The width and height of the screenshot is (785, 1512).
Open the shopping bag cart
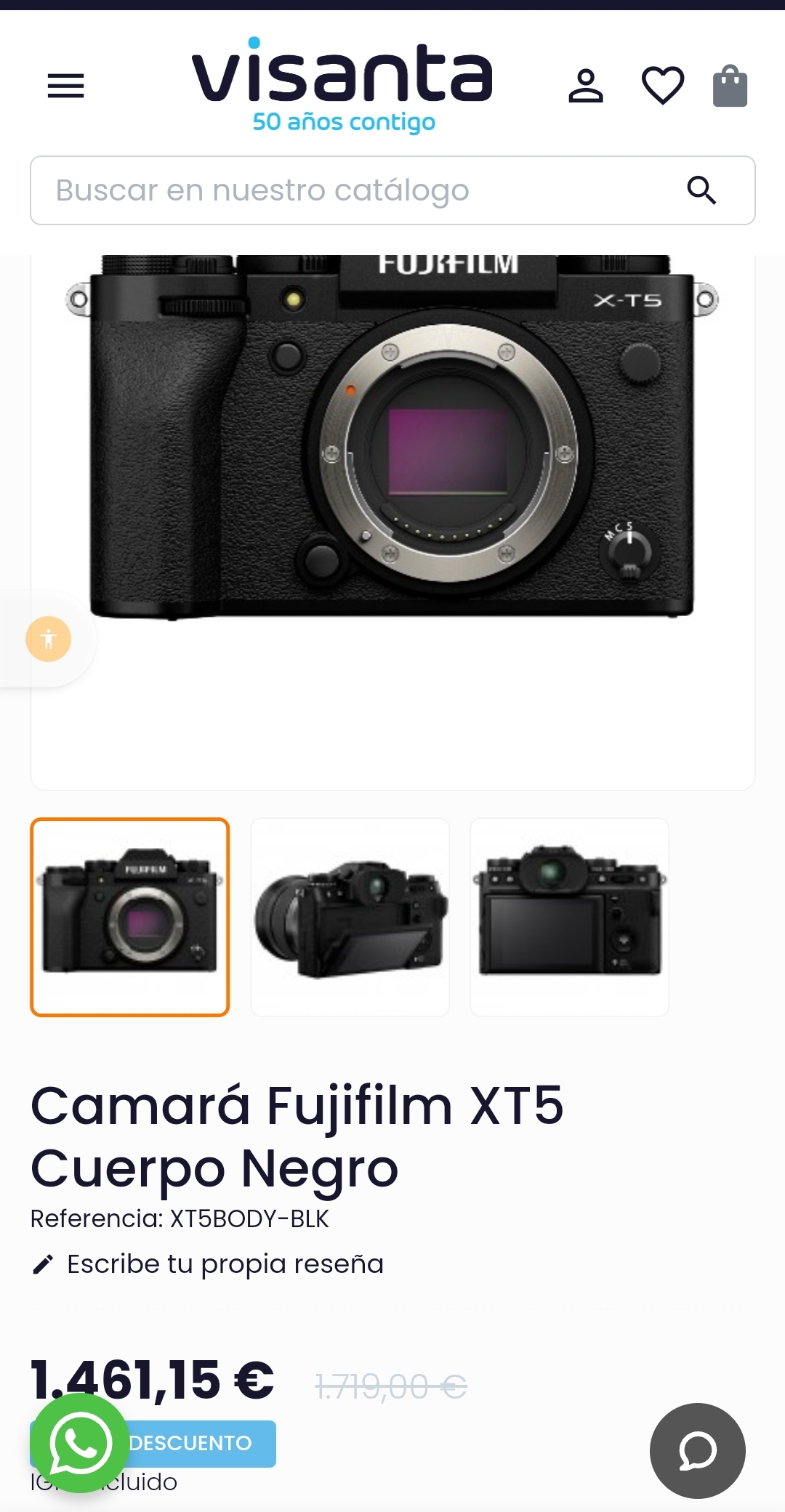coord(730,86)
